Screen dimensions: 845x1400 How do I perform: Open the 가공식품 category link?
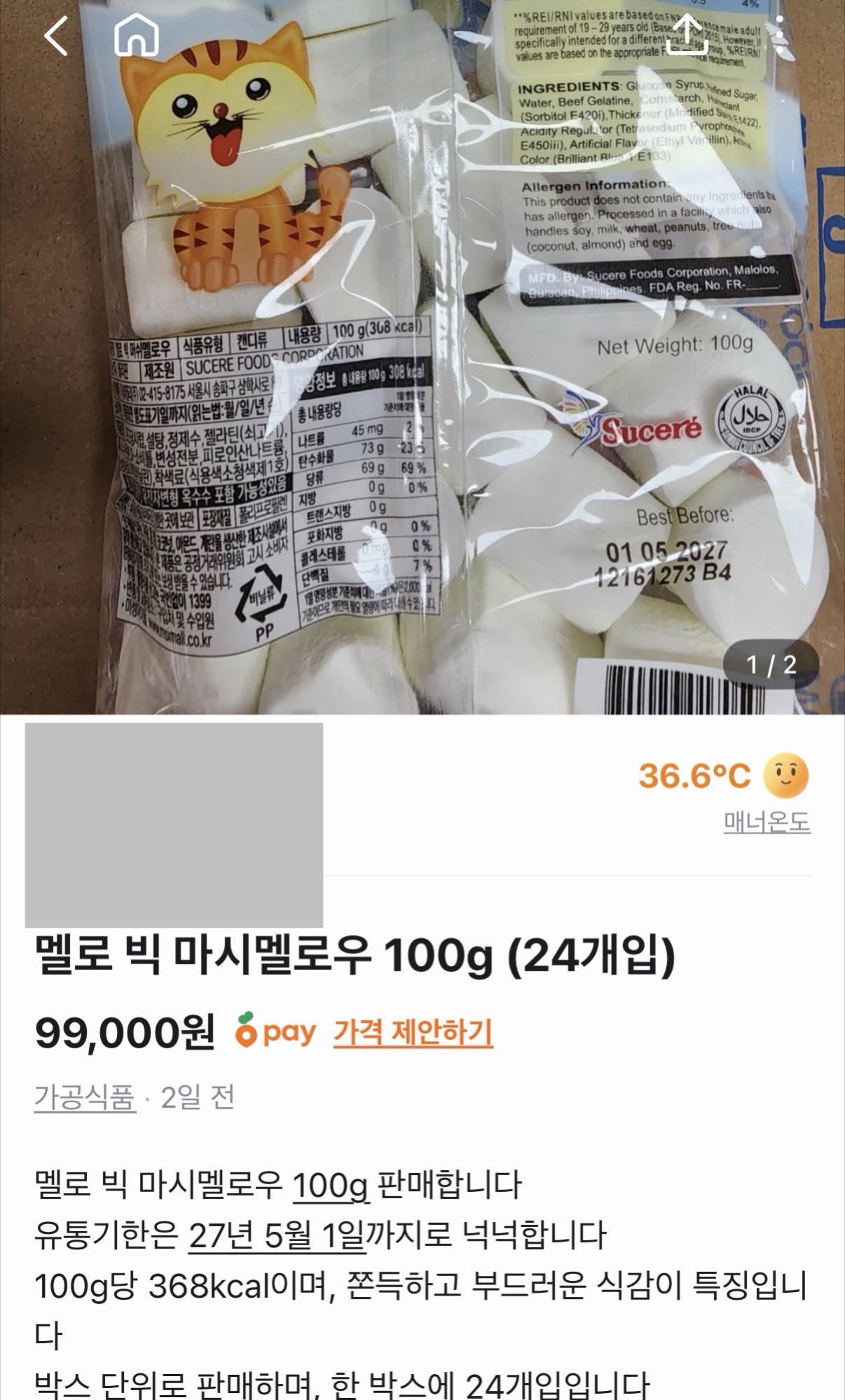[x=85, y=1097]
